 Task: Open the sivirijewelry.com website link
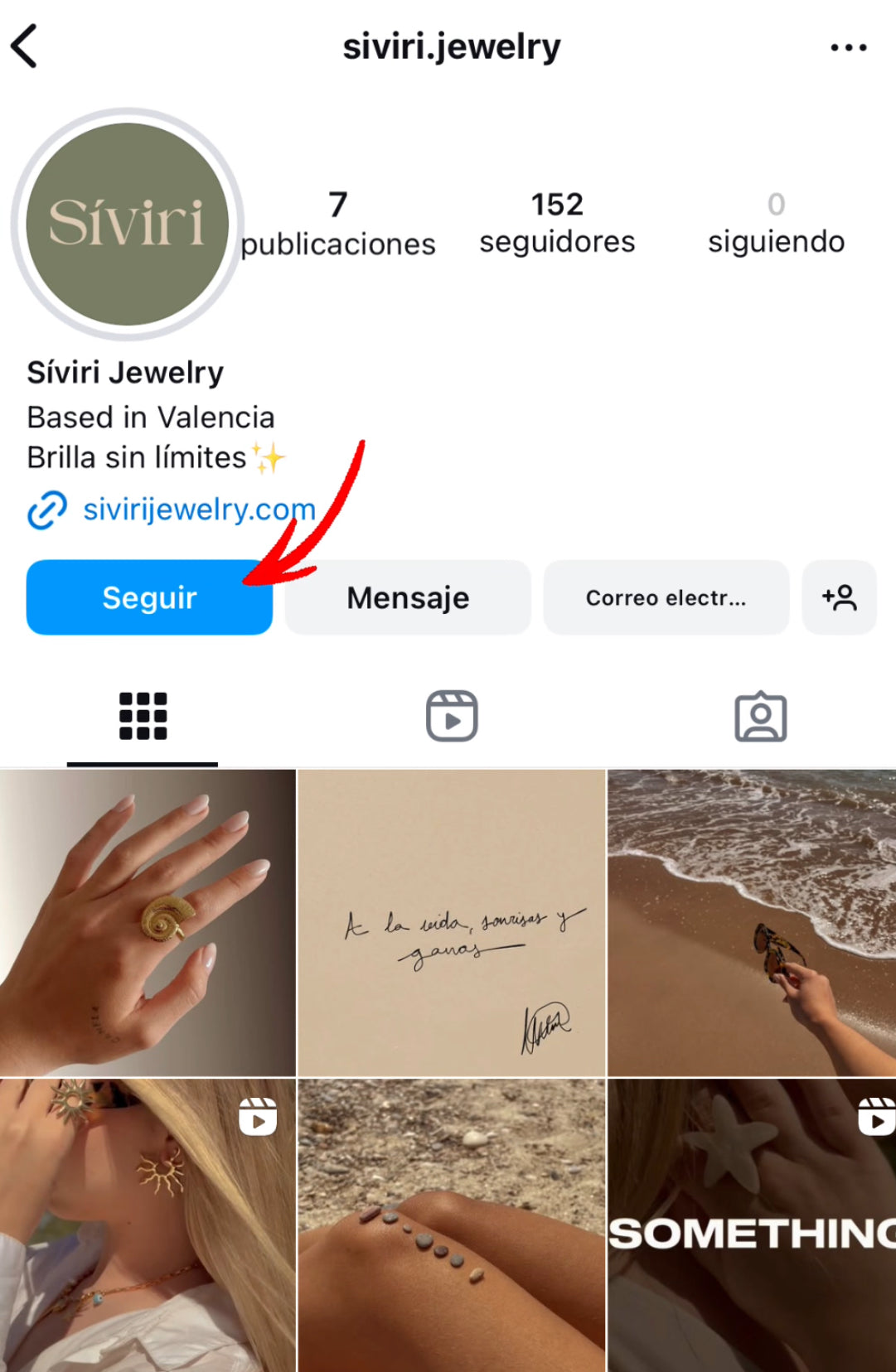tap(199, 509)
